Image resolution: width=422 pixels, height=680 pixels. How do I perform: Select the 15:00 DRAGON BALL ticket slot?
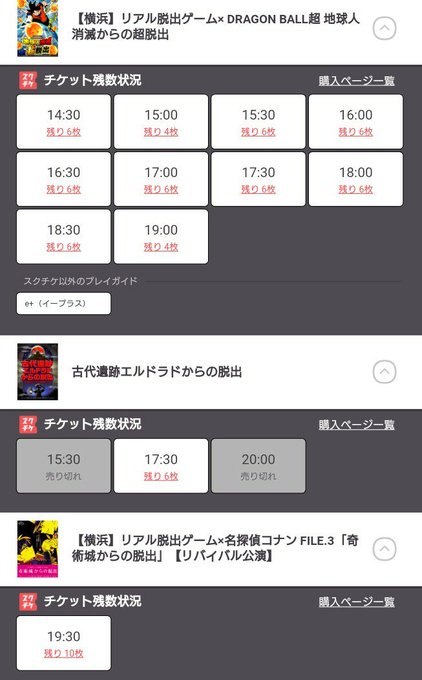tap(161, 122)
